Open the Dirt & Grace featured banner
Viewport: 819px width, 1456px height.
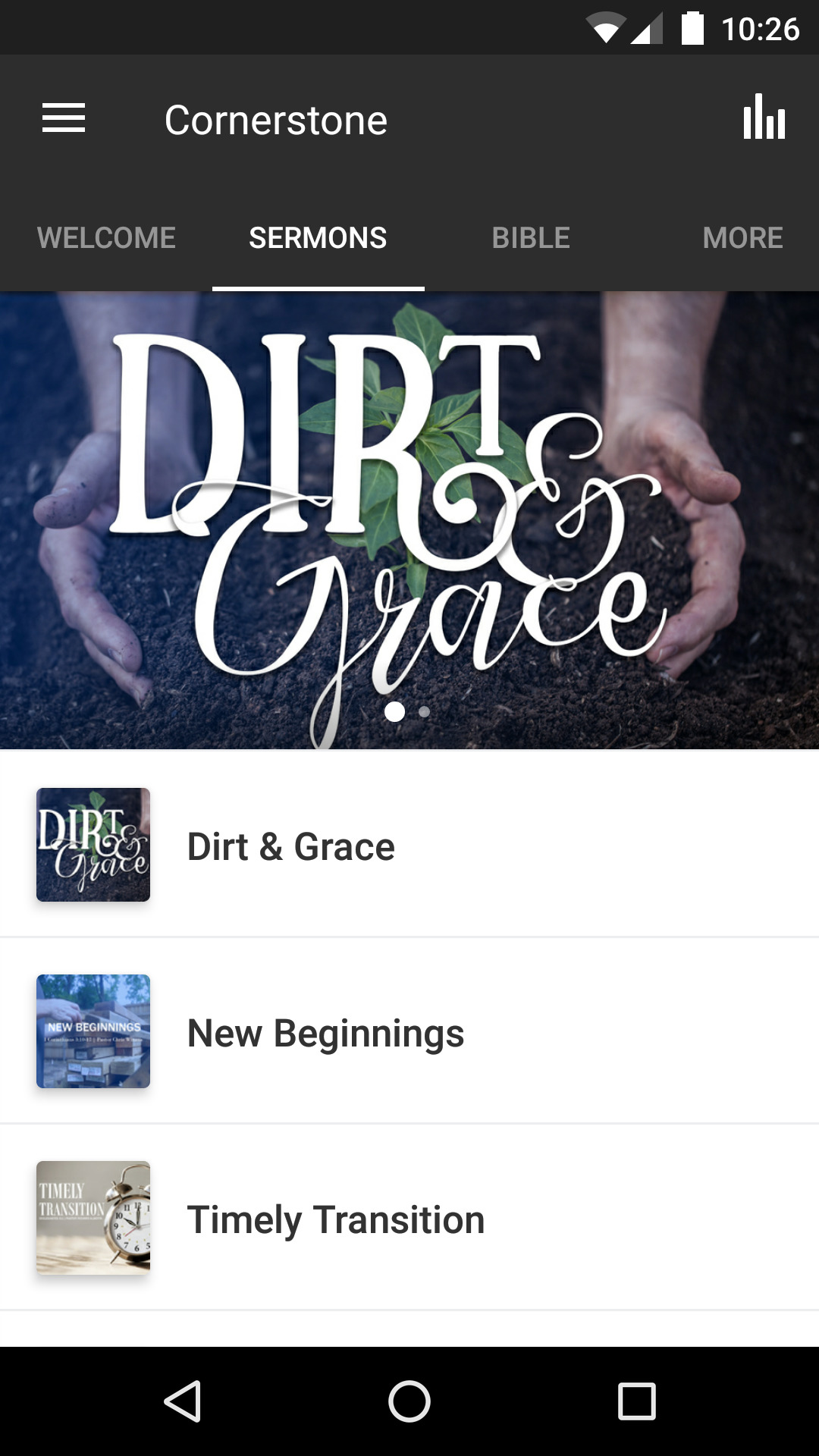tap(409, 520)
